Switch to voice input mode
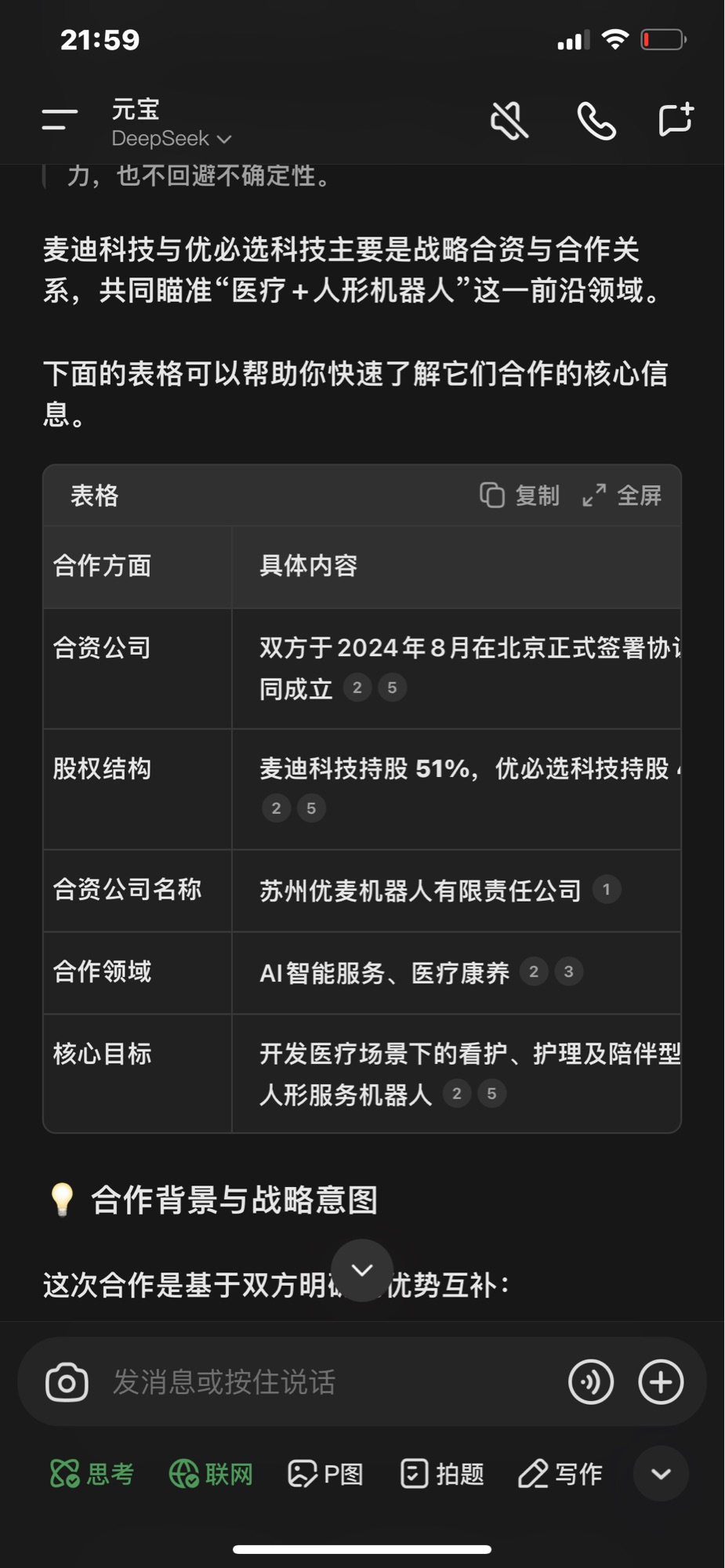725x1568 pixels. pyautogui.click(x=591, y=1382)
